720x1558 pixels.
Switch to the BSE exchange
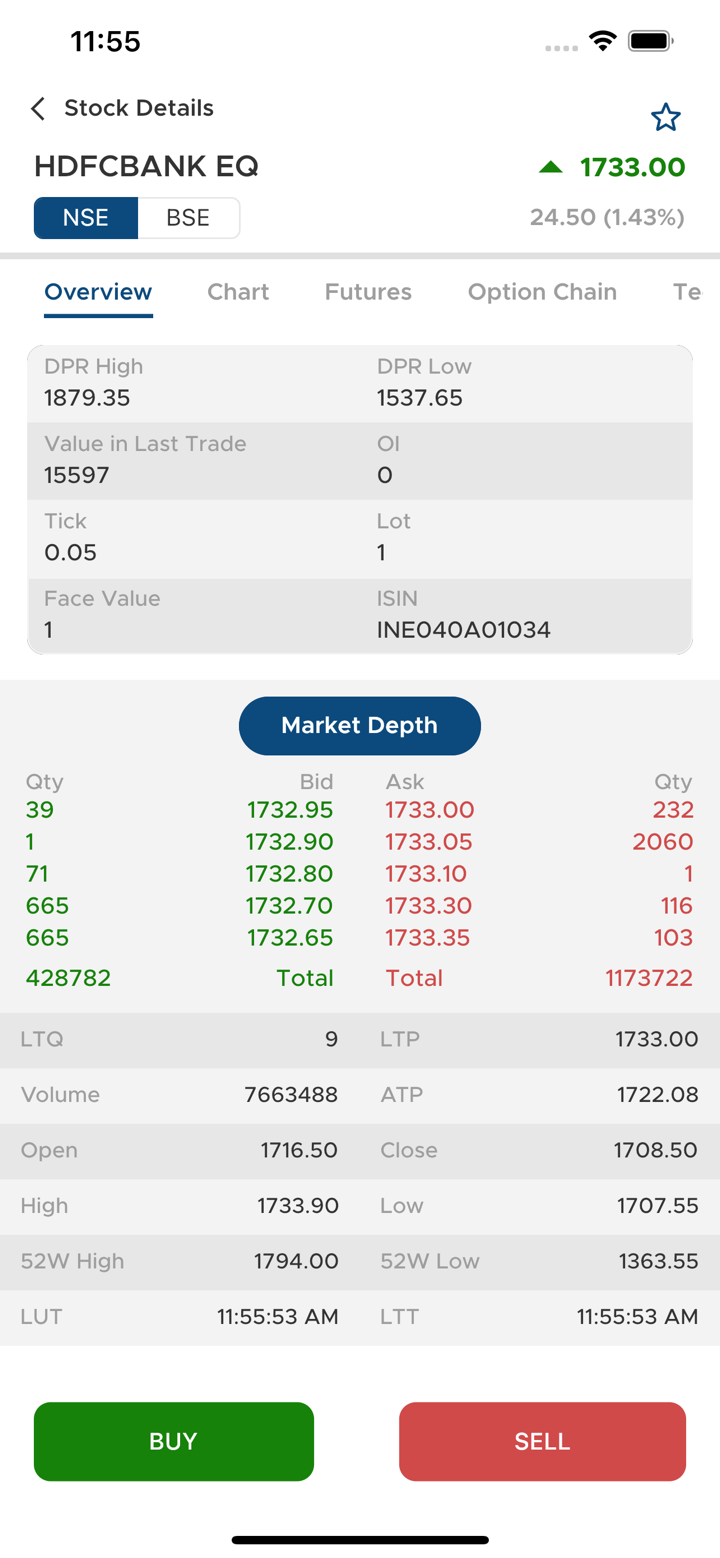(188, 218)
